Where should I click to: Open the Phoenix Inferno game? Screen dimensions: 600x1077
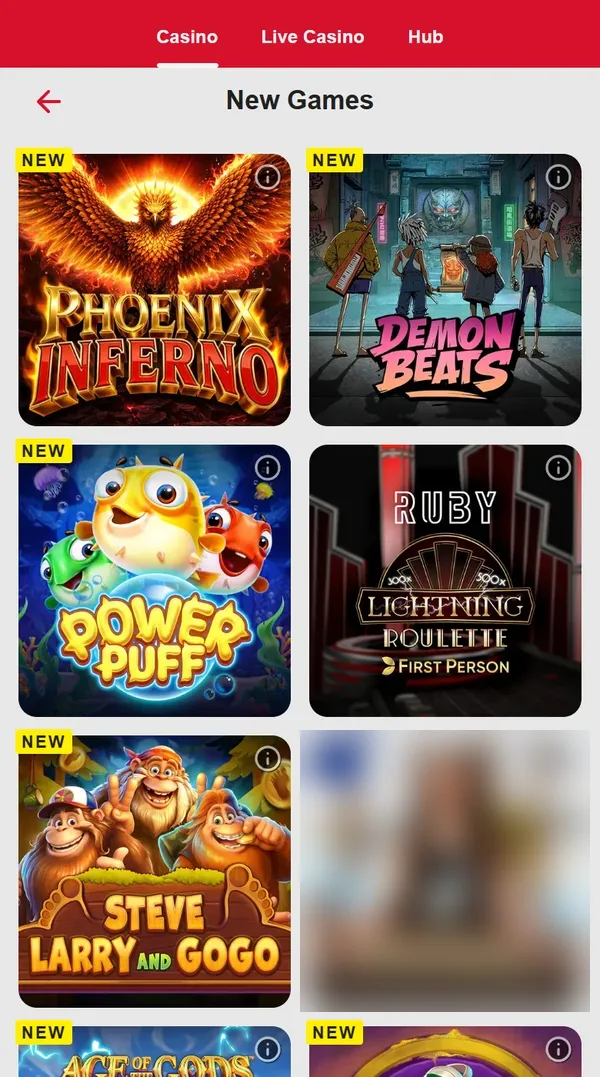[x=154, y=290]
